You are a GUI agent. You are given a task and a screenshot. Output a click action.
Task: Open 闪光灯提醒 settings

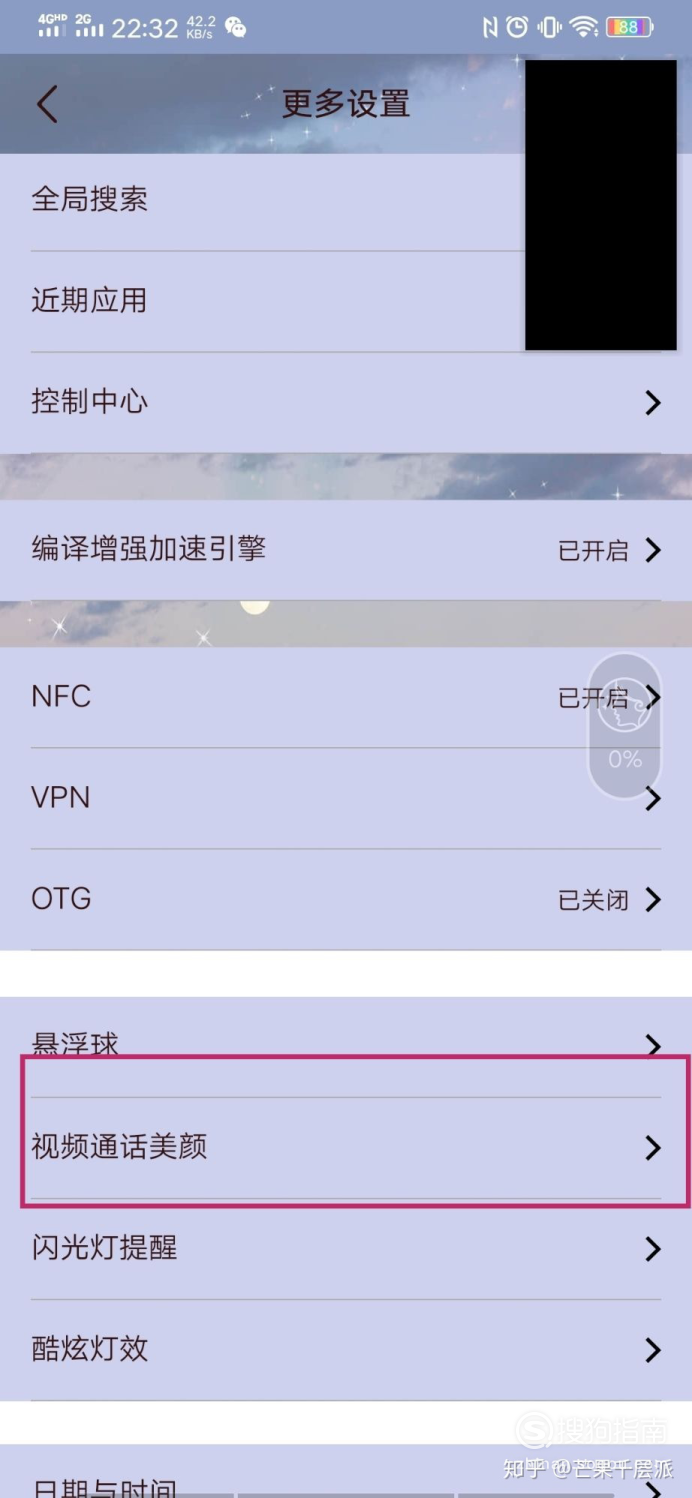(x=346, y=1249)
